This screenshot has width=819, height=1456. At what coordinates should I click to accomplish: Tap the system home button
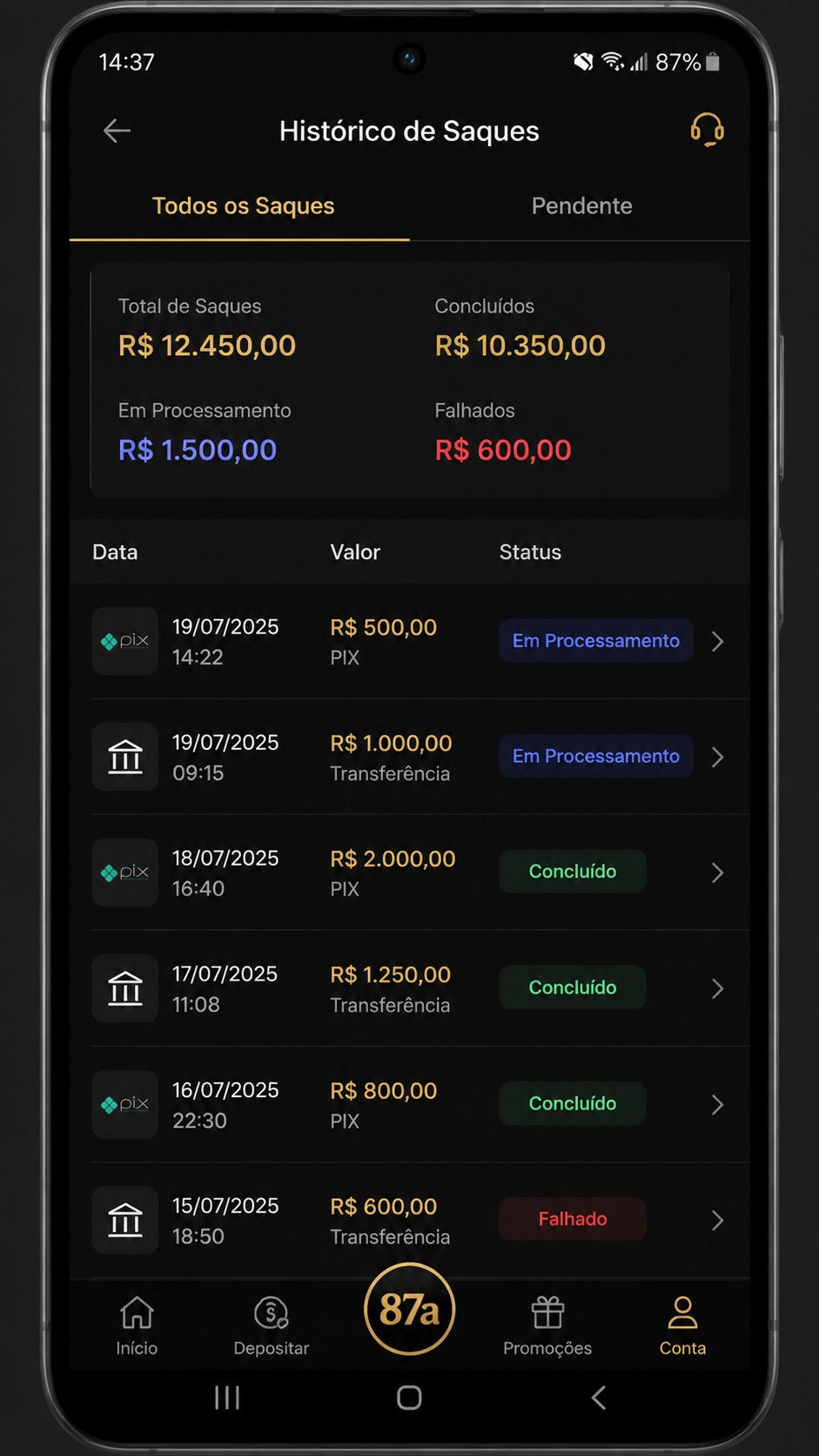[409, 1398]
